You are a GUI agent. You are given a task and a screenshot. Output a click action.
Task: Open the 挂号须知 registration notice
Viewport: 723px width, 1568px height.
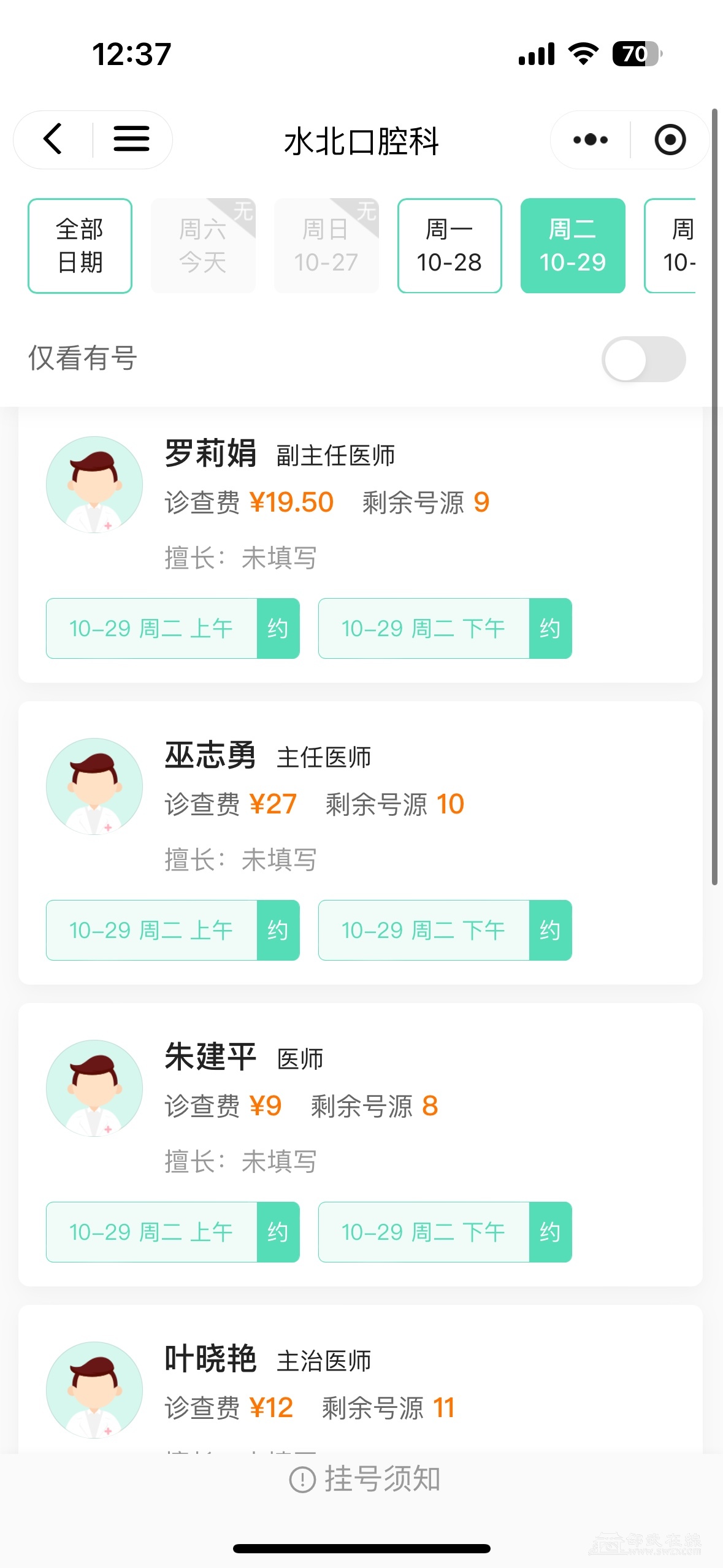(x=365, y=1479)
